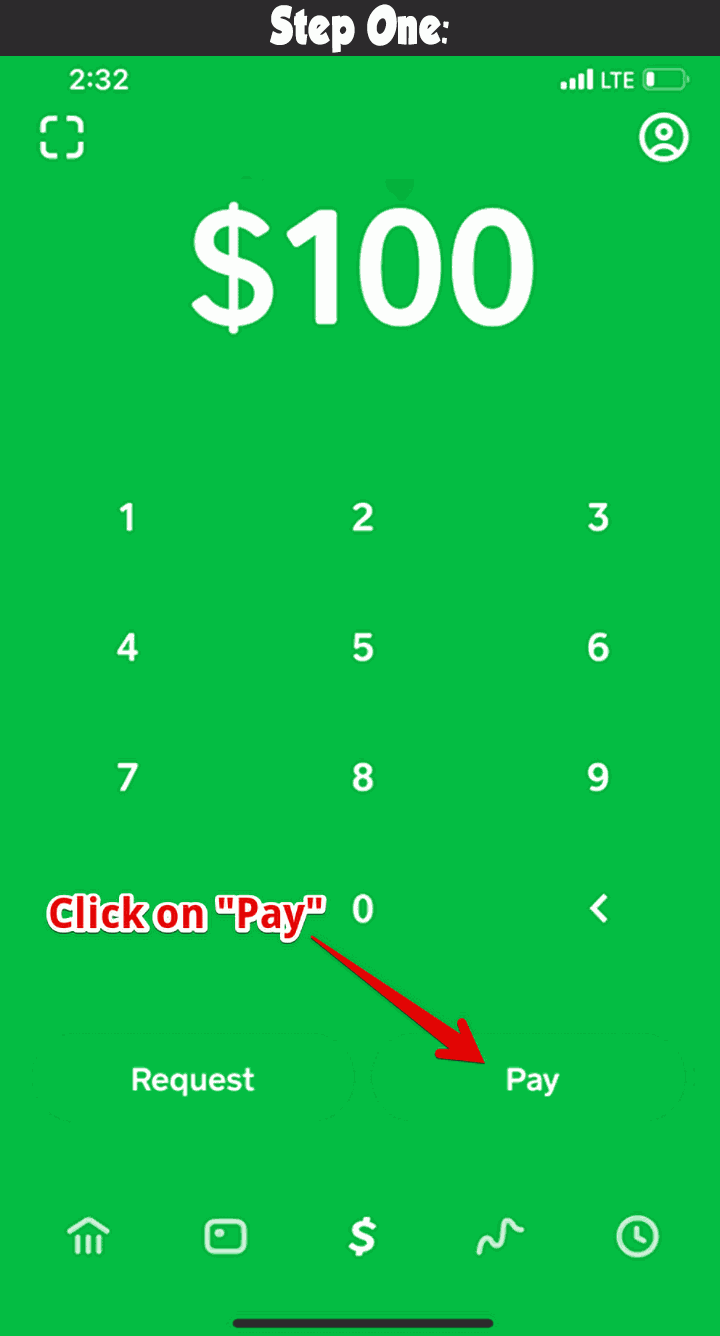Tap Pay to send $100
This screenshot has width=720, height=1336.
coord(532,1080)
